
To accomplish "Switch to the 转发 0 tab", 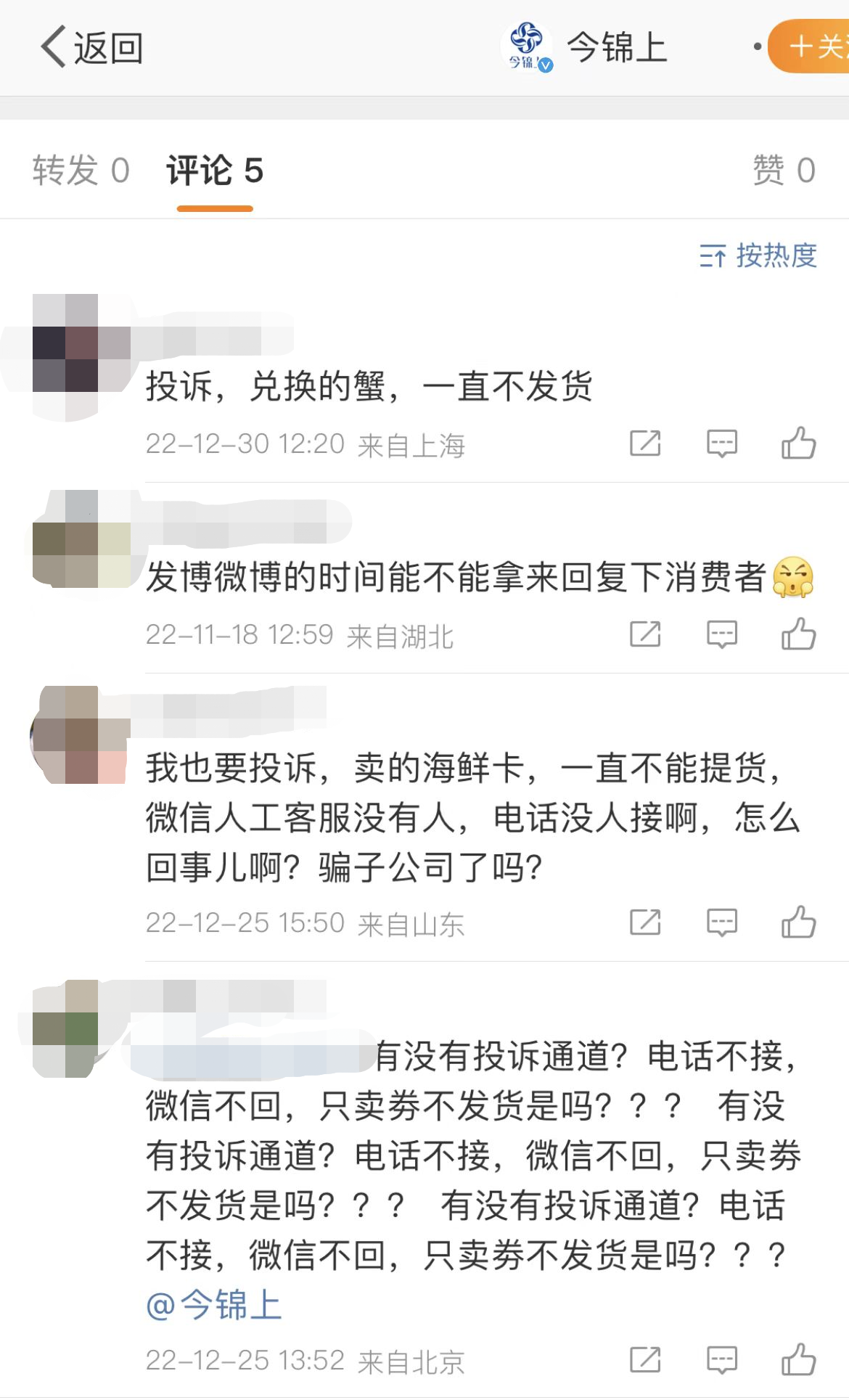I will tap(81, 171).
